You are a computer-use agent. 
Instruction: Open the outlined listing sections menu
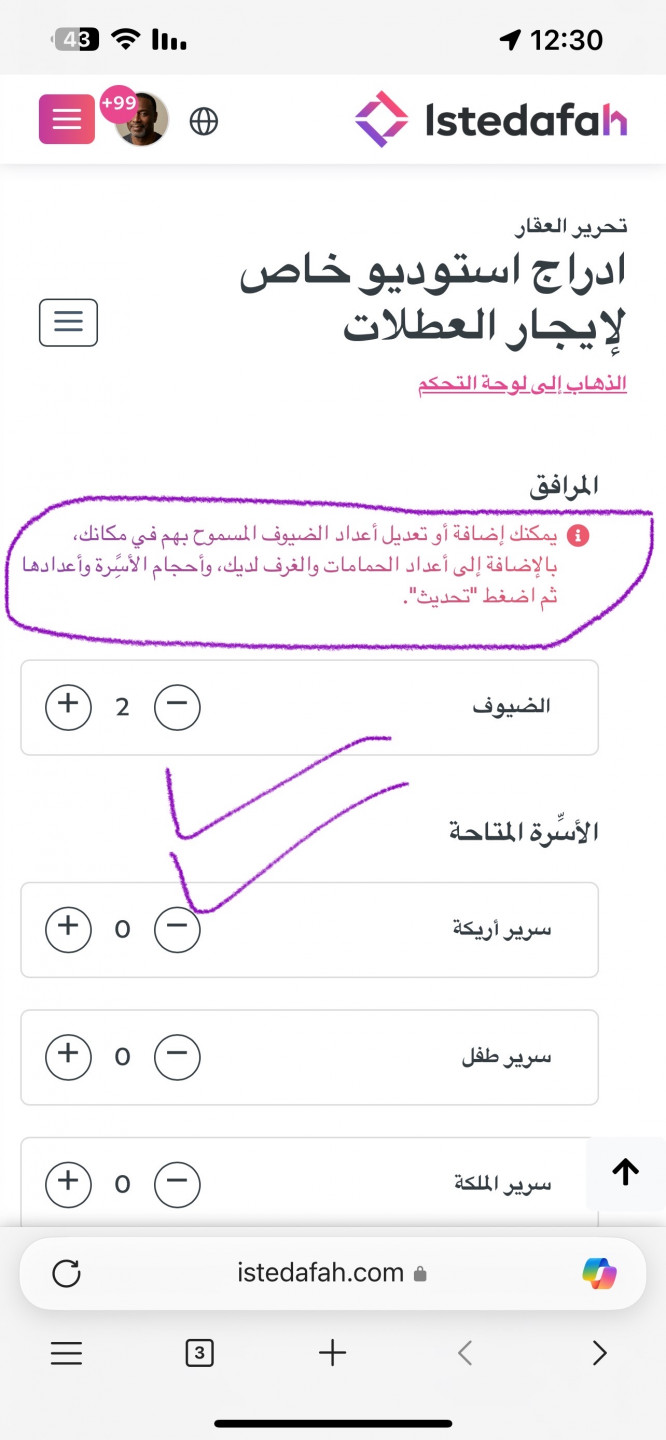[68, 322]
